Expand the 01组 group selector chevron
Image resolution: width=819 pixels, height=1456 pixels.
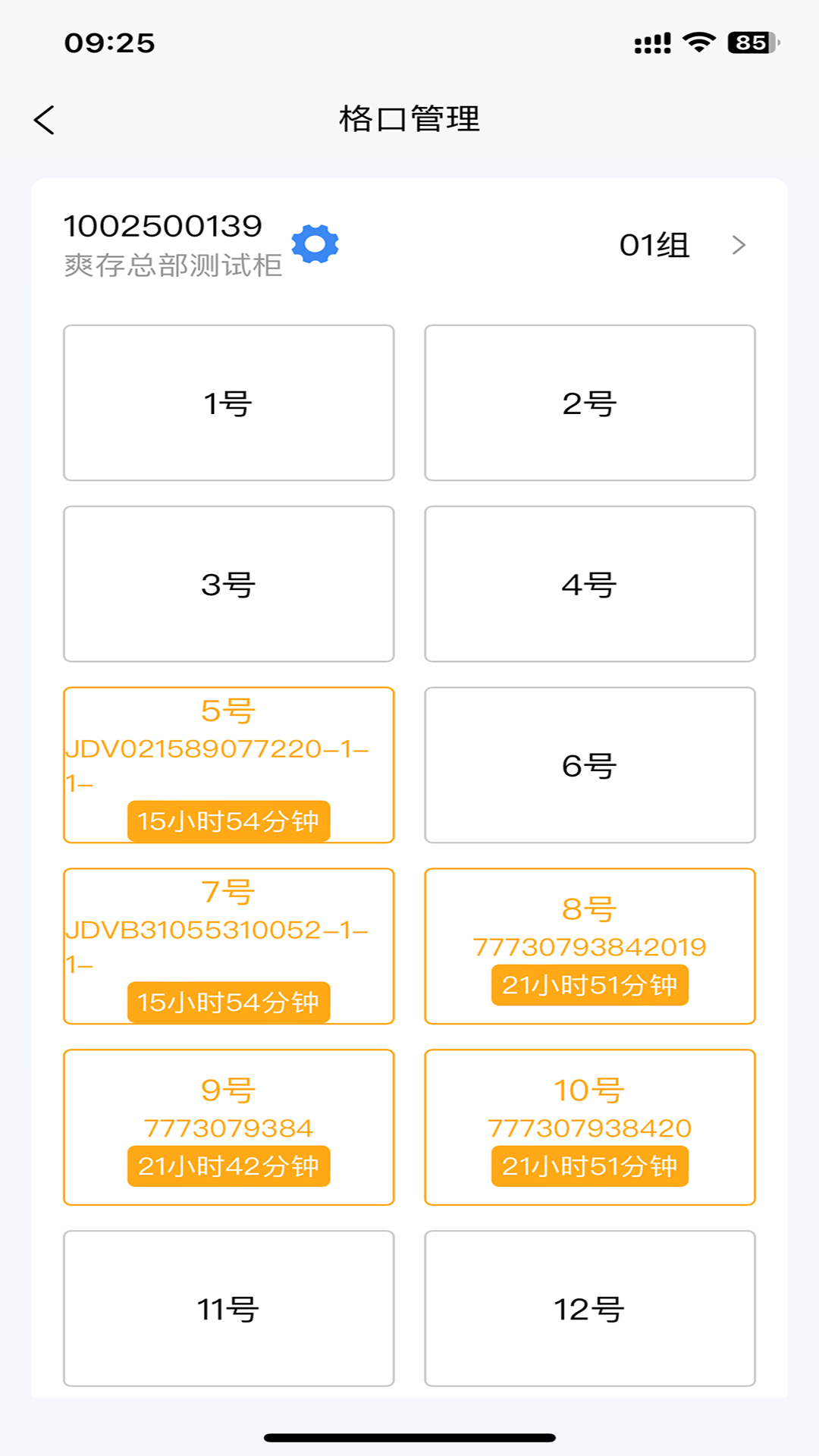[738, 245]
